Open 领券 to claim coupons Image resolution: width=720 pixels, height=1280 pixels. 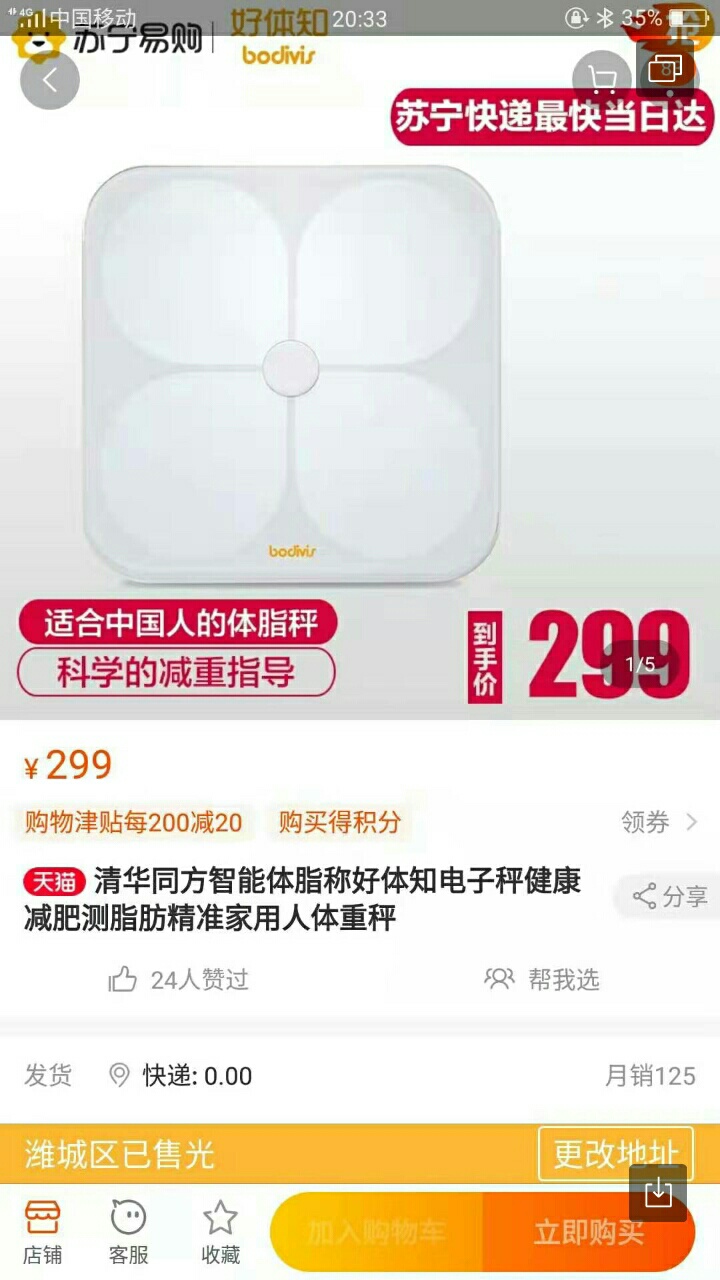point(659,822)
